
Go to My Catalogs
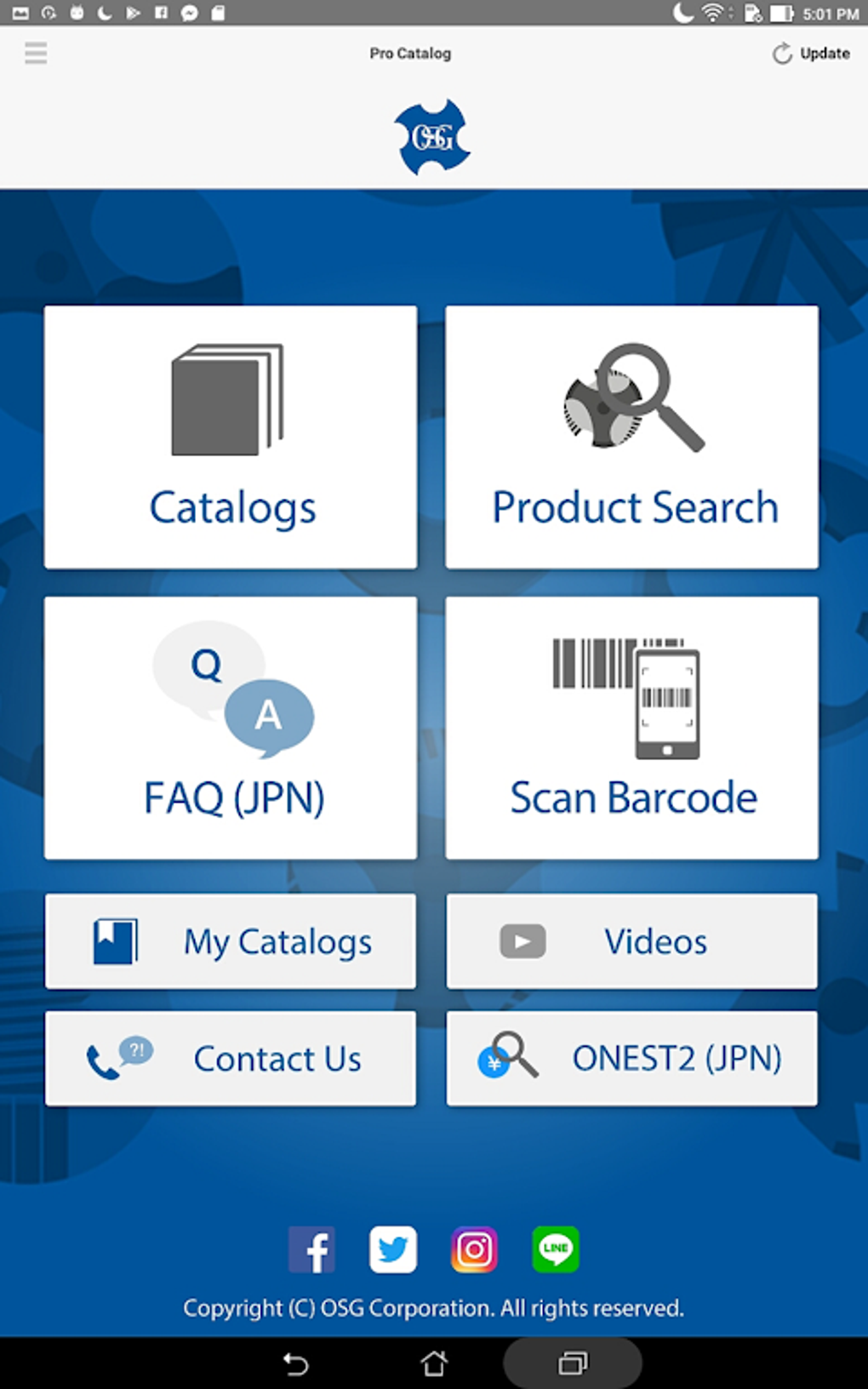tap(231, 941)
